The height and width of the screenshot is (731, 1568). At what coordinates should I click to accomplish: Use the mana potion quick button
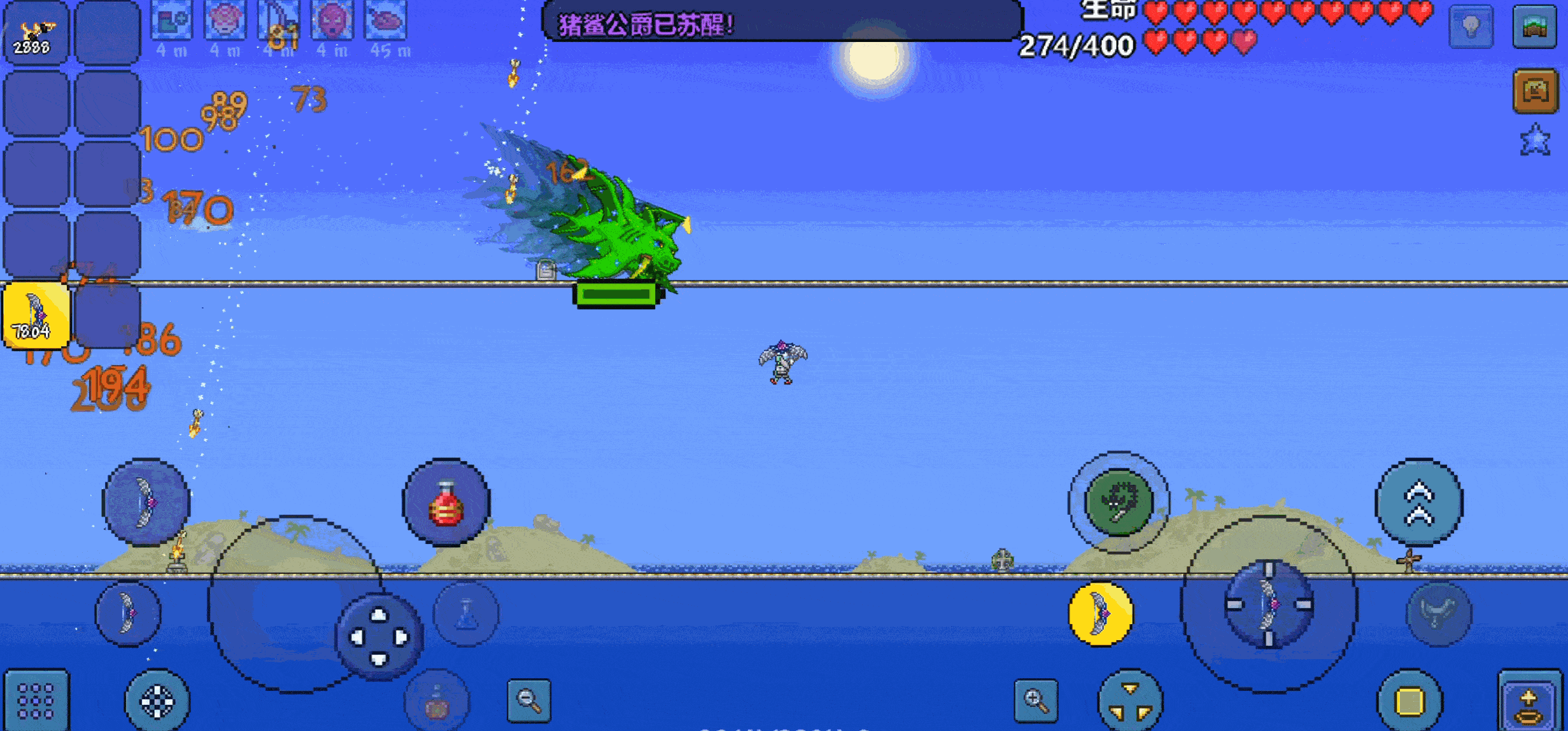tap(466, 614)
